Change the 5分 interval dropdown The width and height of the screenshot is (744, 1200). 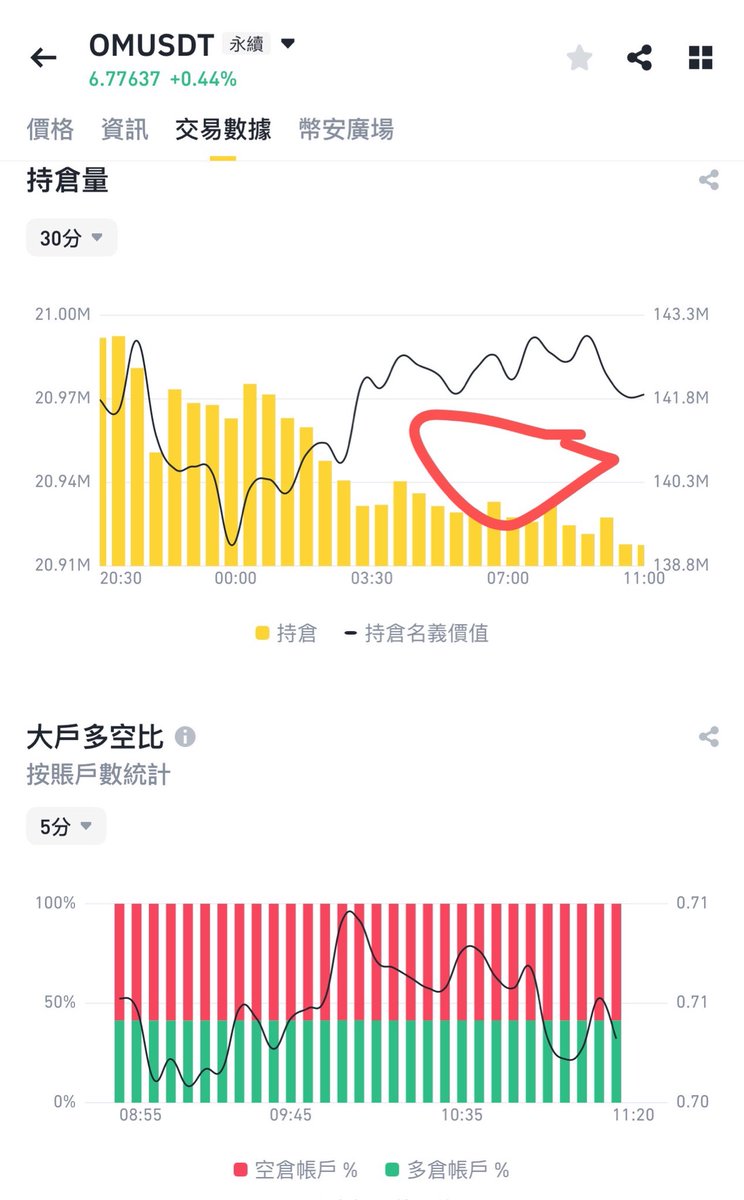pyautogui.click(x=66, y=827)
